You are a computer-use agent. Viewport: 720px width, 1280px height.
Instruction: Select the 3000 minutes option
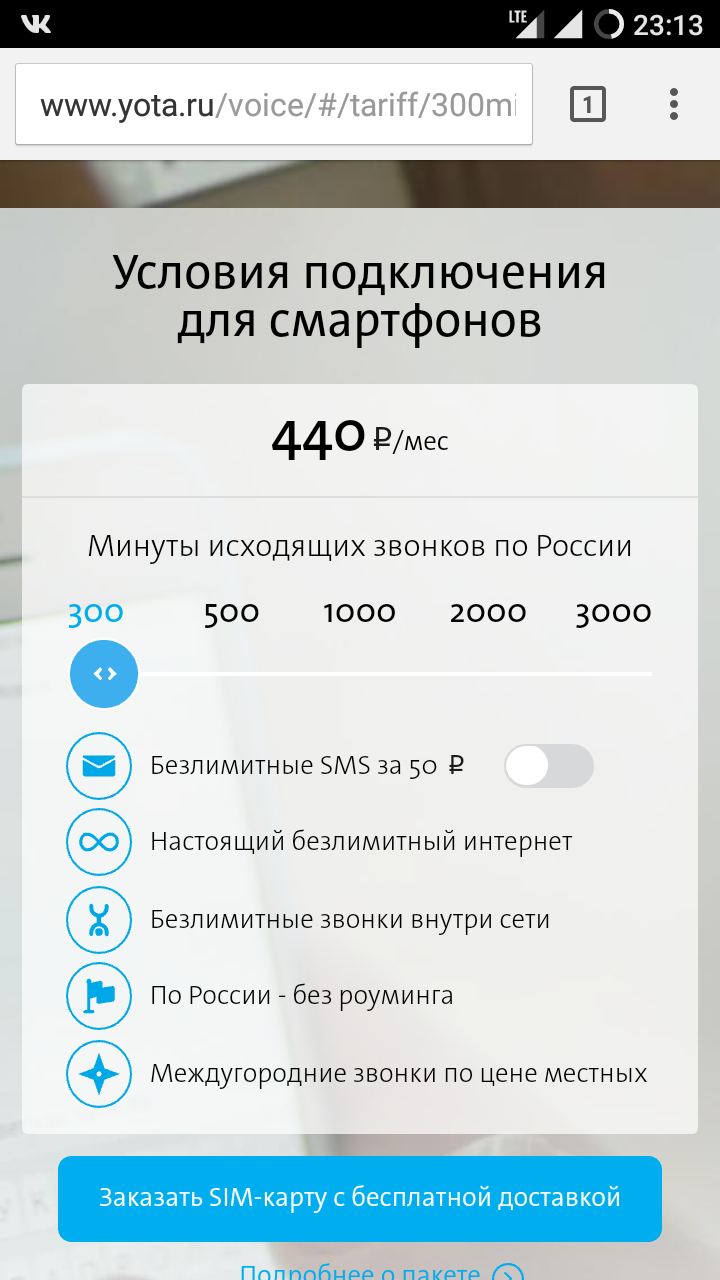tap(613, 613)
